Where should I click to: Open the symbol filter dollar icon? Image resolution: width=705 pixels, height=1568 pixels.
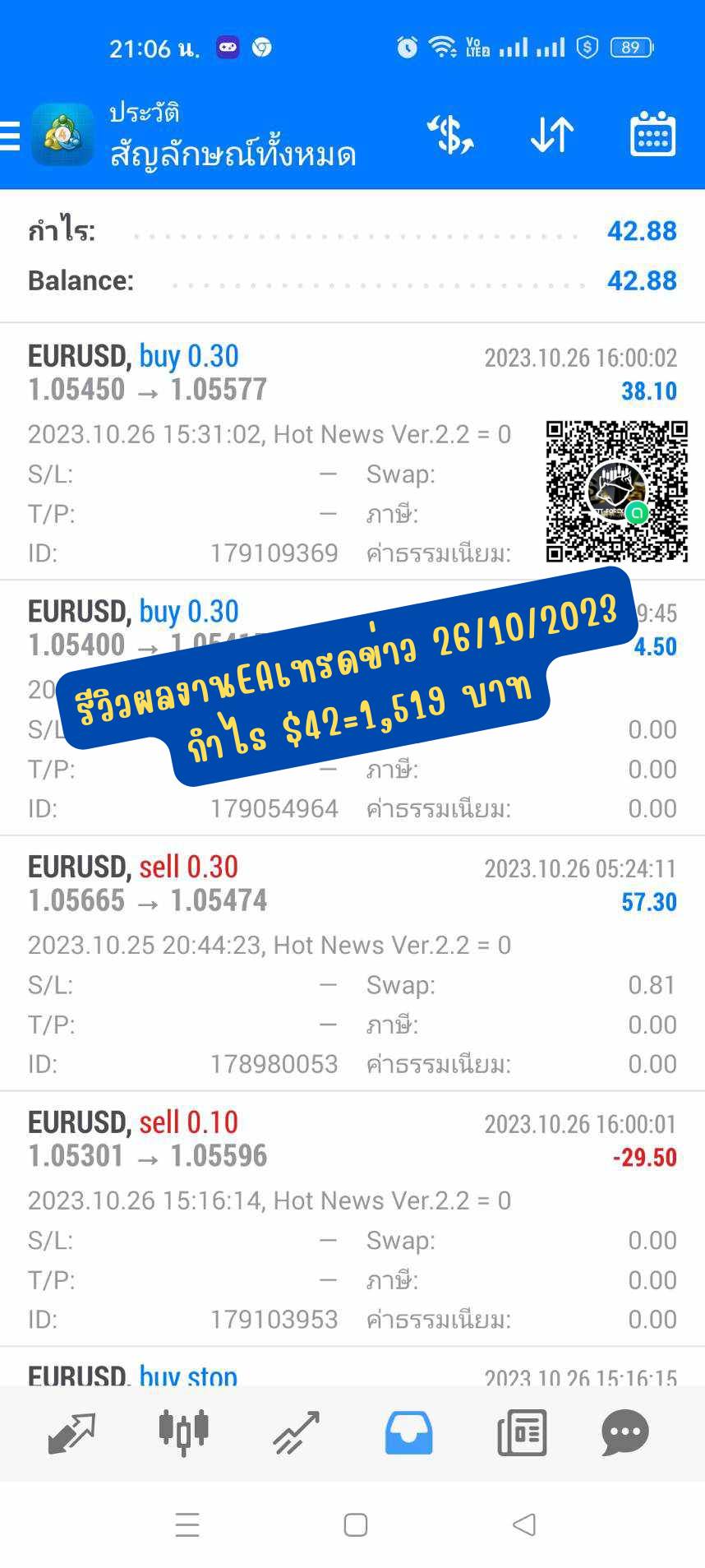point(450,135)
